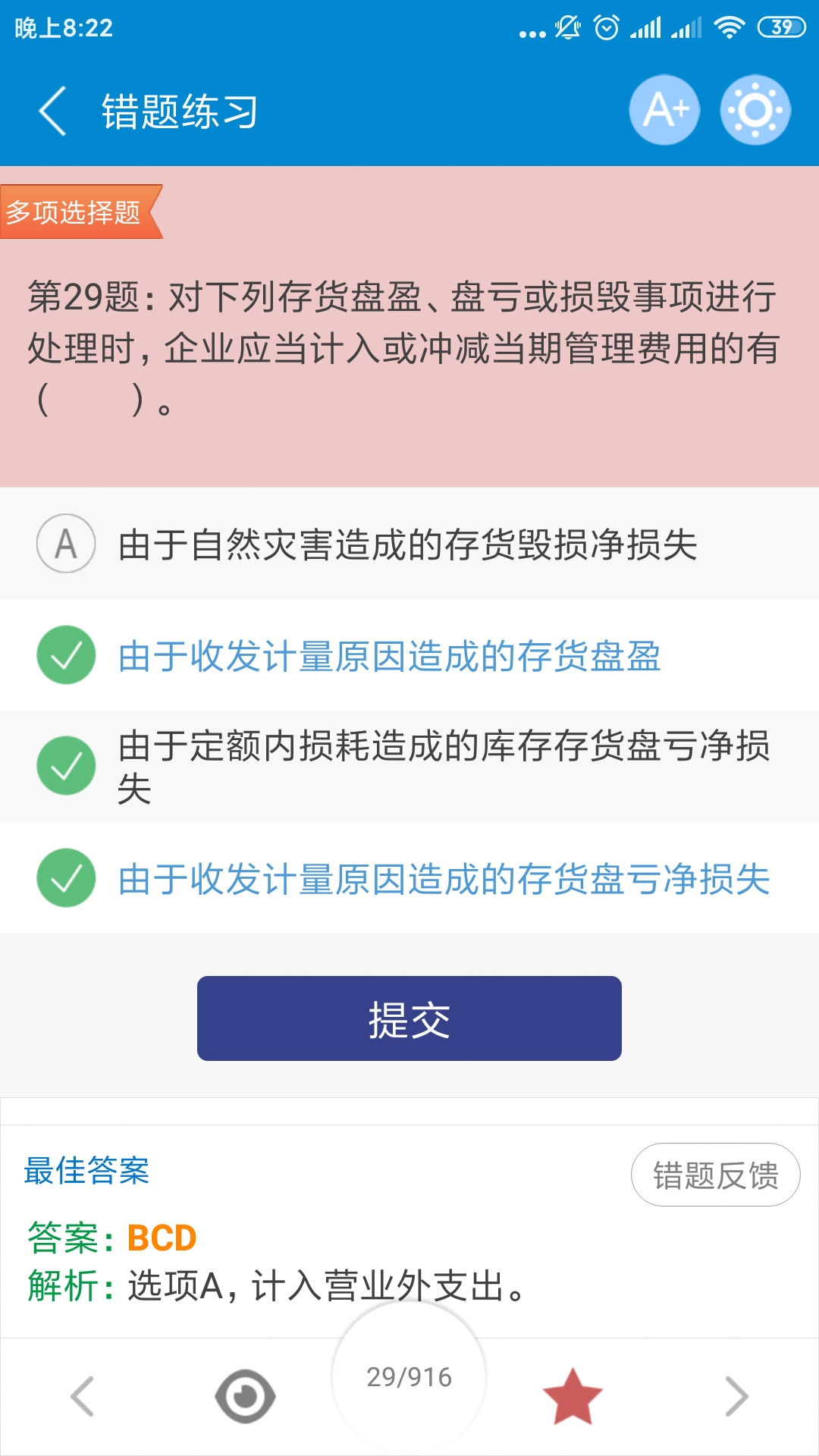Image resolution: width=819 pixels, height=1456 pixels.
Task: Increase font size with A+ button
Action: click(664, 111)
